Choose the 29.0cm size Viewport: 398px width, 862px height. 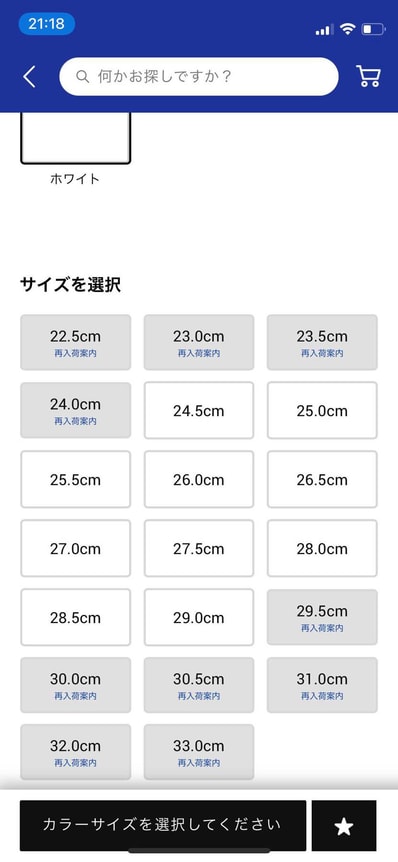click(199, 617)
